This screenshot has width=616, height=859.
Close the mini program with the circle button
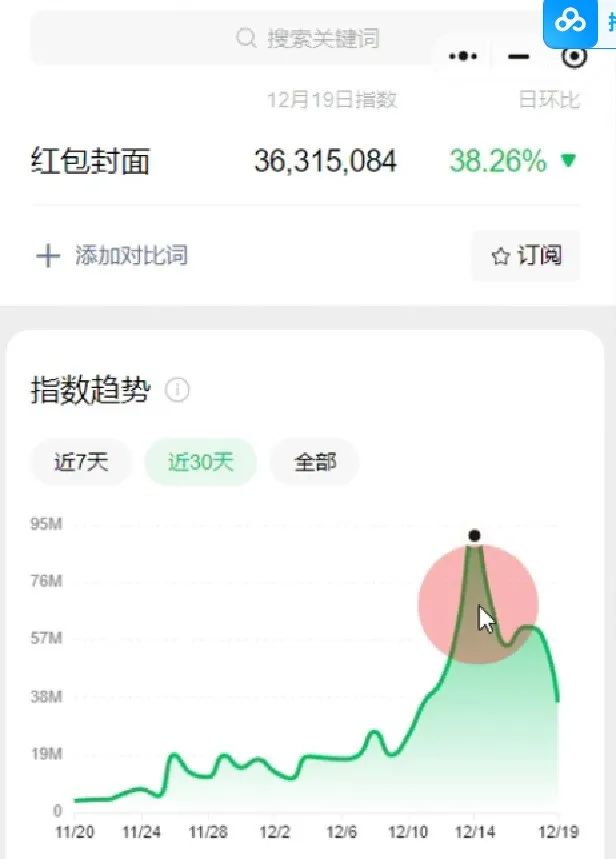tap(574, 57)
